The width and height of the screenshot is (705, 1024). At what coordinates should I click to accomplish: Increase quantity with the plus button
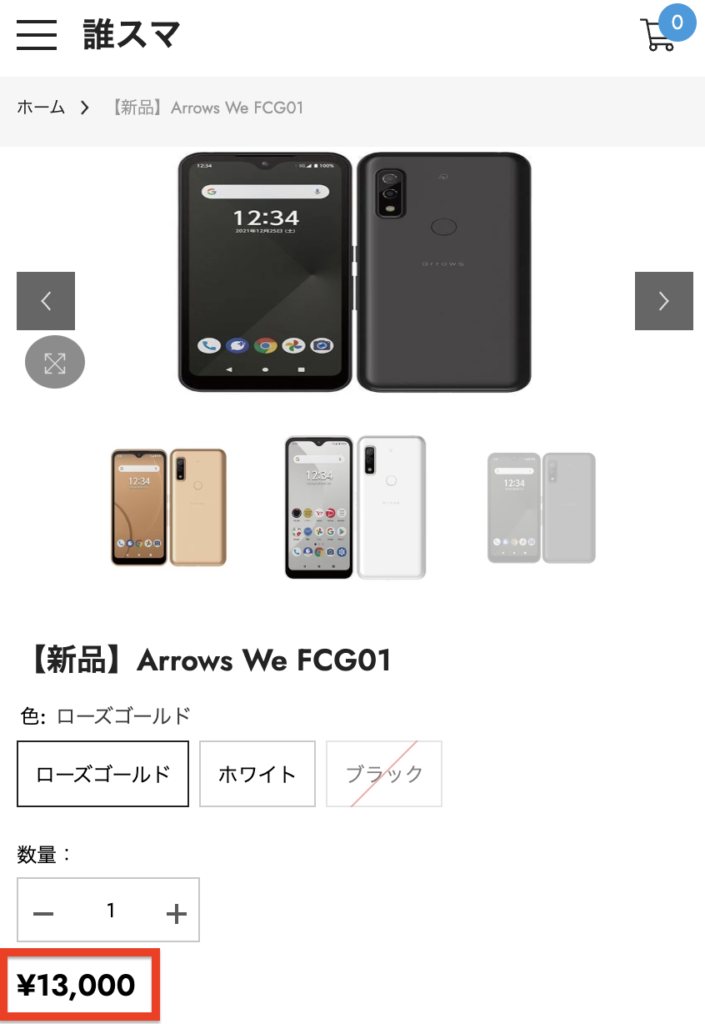176,911
